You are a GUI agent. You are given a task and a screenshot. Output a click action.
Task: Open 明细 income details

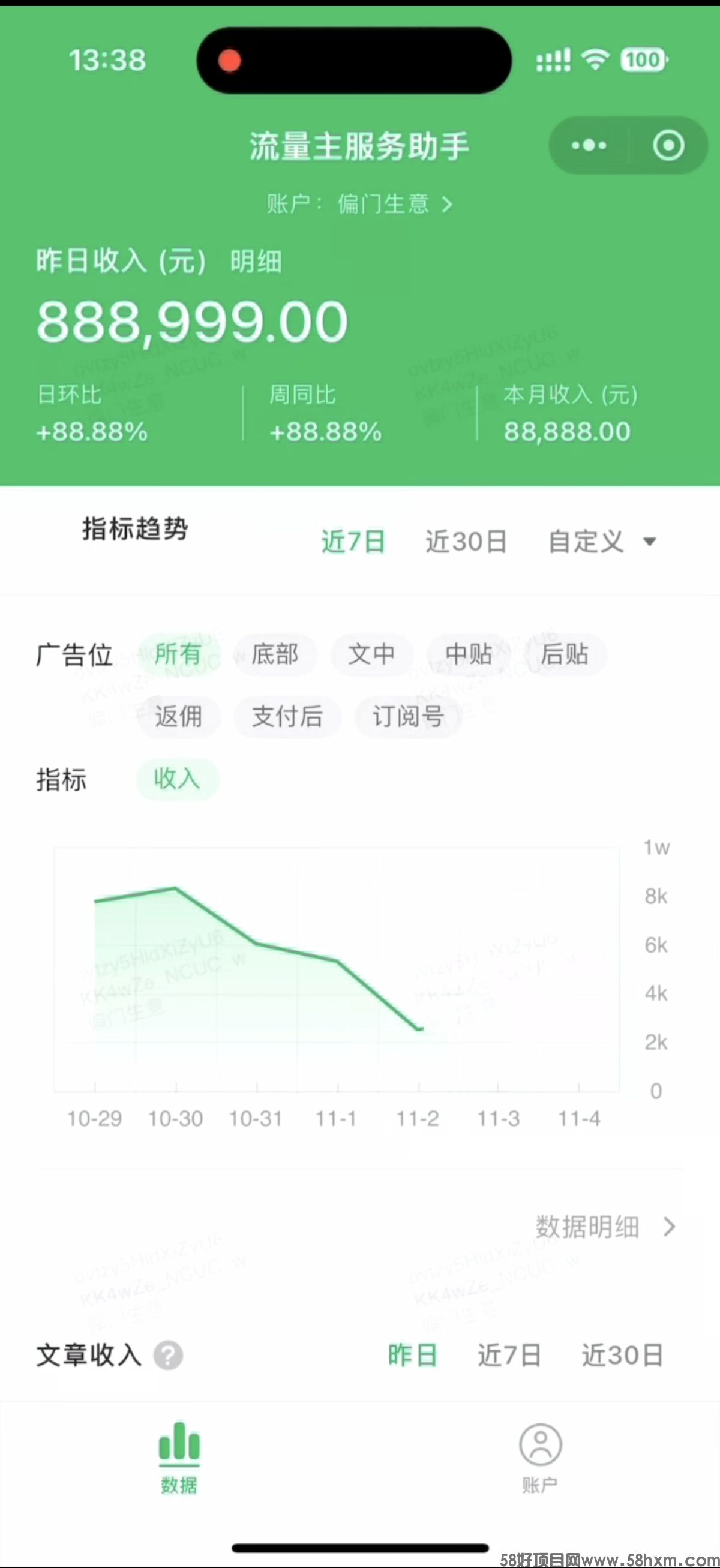256,262
